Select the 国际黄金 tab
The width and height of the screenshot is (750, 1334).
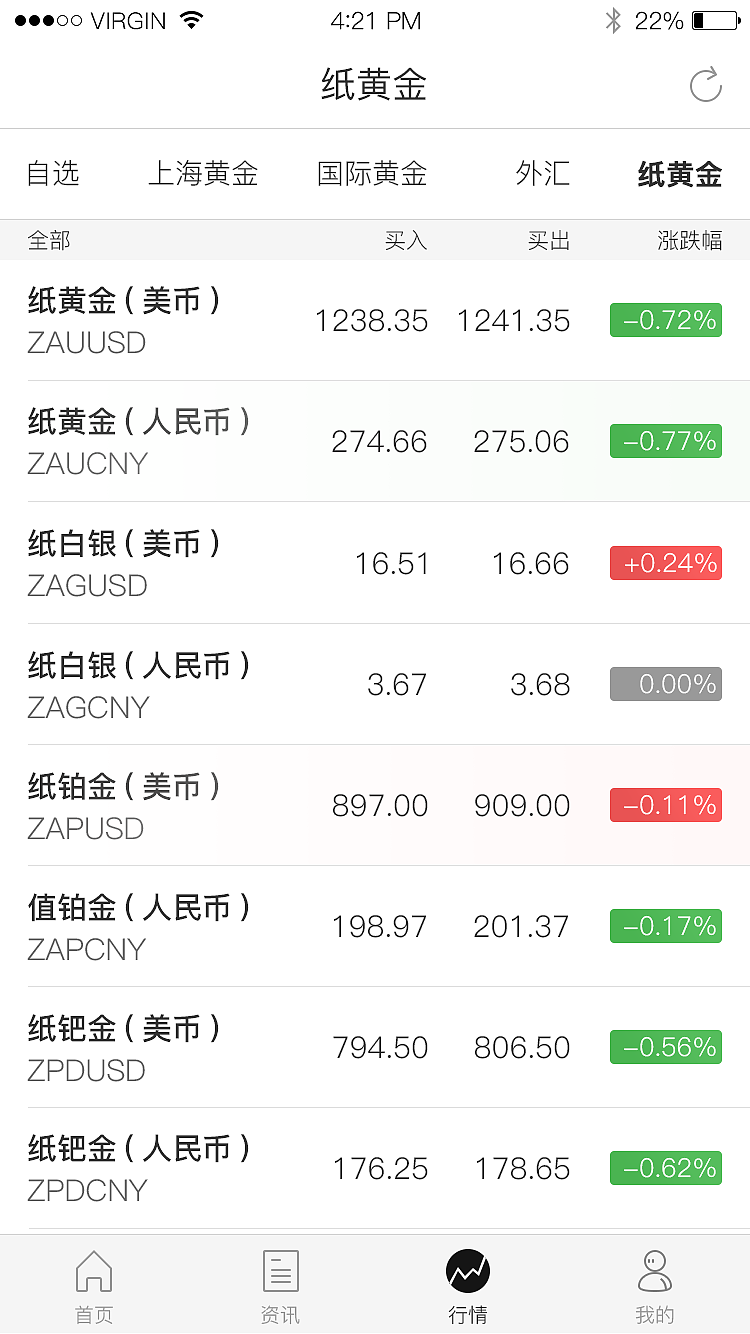pos(372,174)
